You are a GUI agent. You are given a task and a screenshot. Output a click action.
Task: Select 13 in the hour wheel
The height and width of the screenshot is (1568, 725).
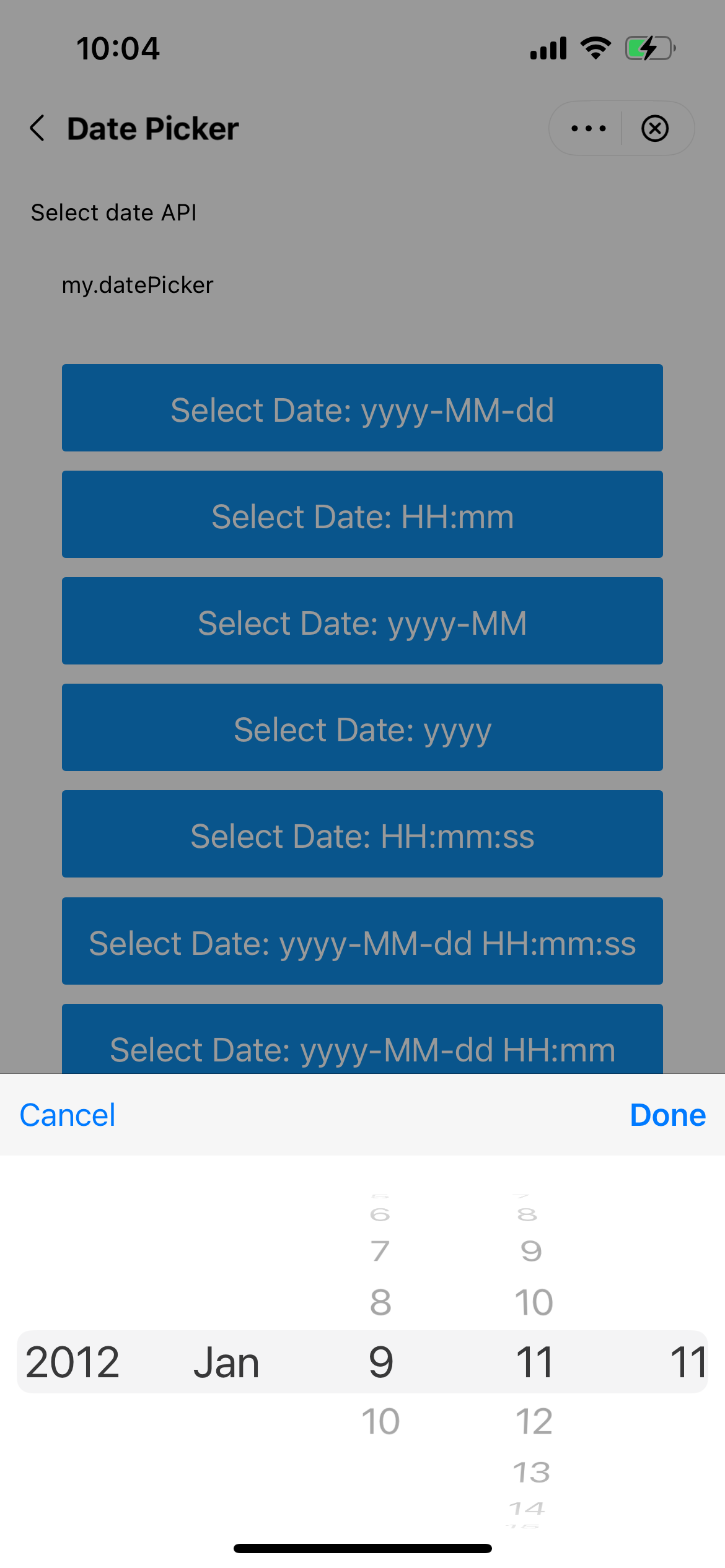(x=532, y=1472)
